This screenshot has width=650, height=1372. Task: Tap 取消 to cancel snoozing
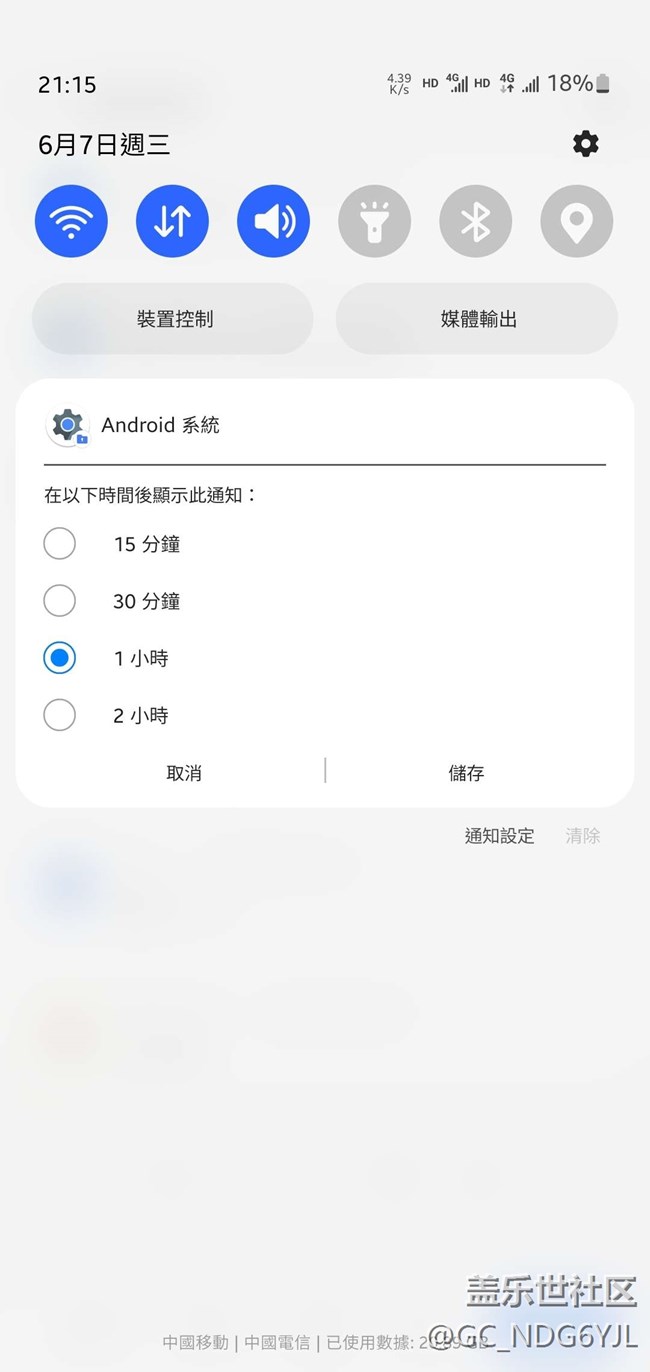tap(184, 773)
